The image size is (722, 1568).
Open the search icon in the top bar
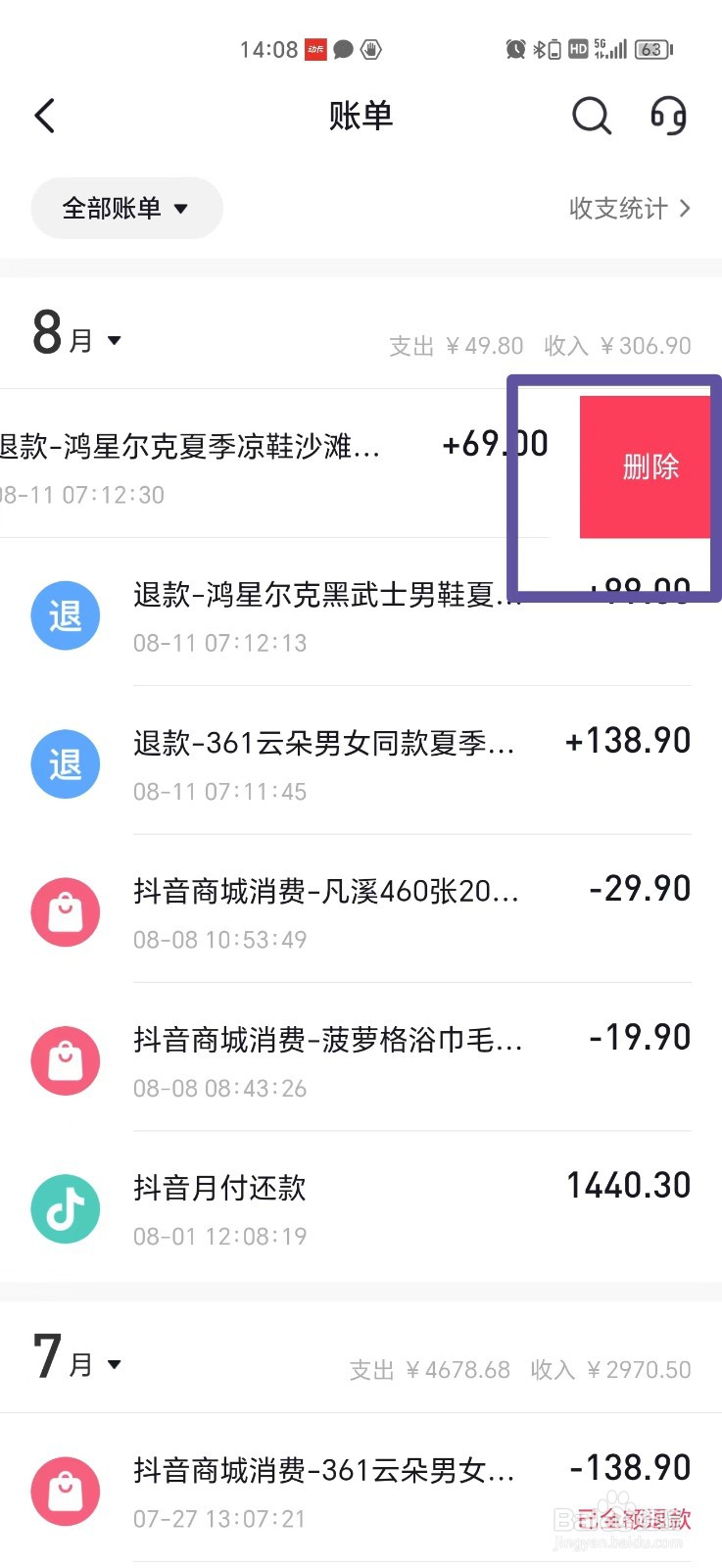coord(592,117)
